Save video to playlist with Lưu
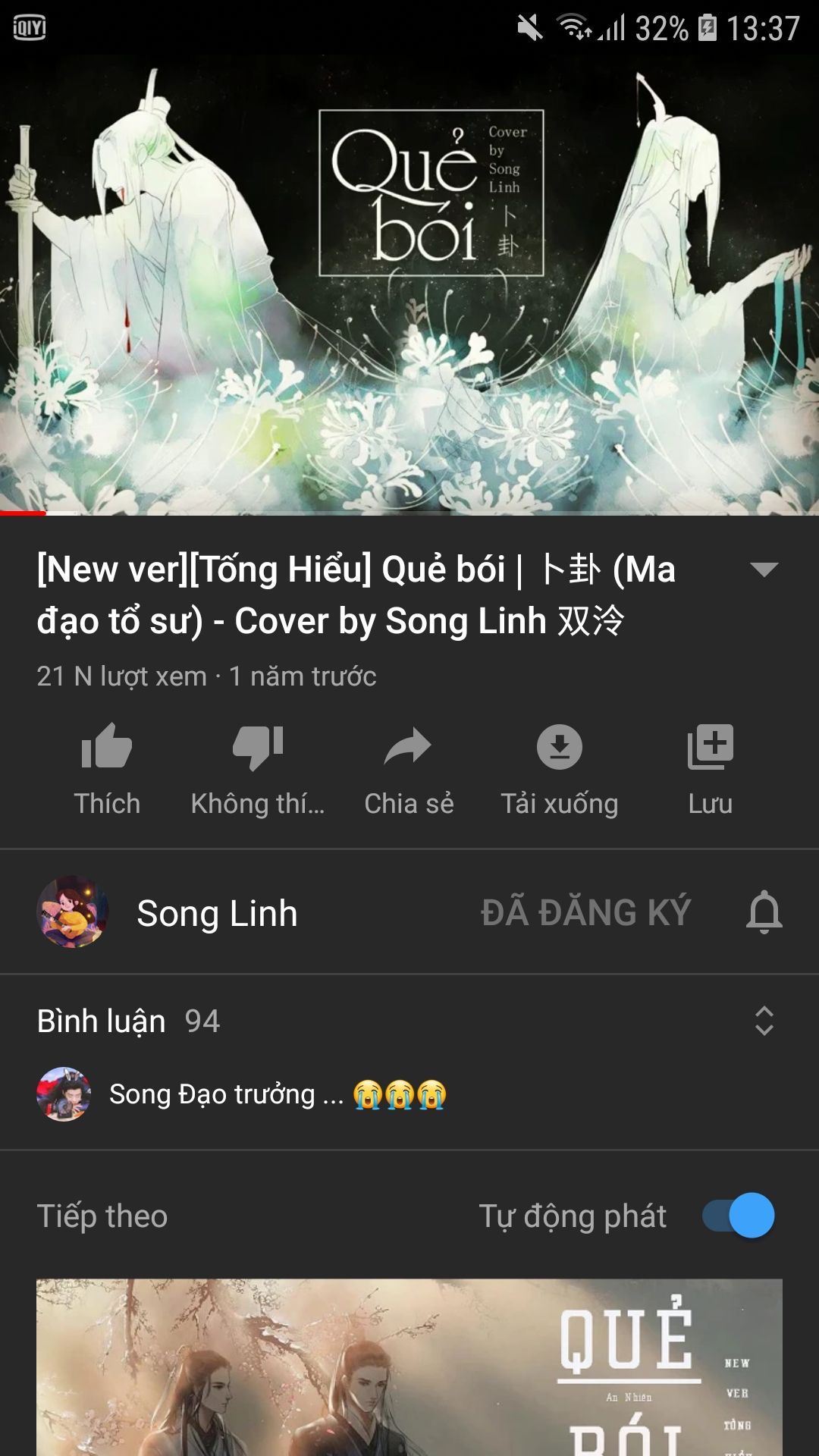819x1456 pixels. point(710,770)
